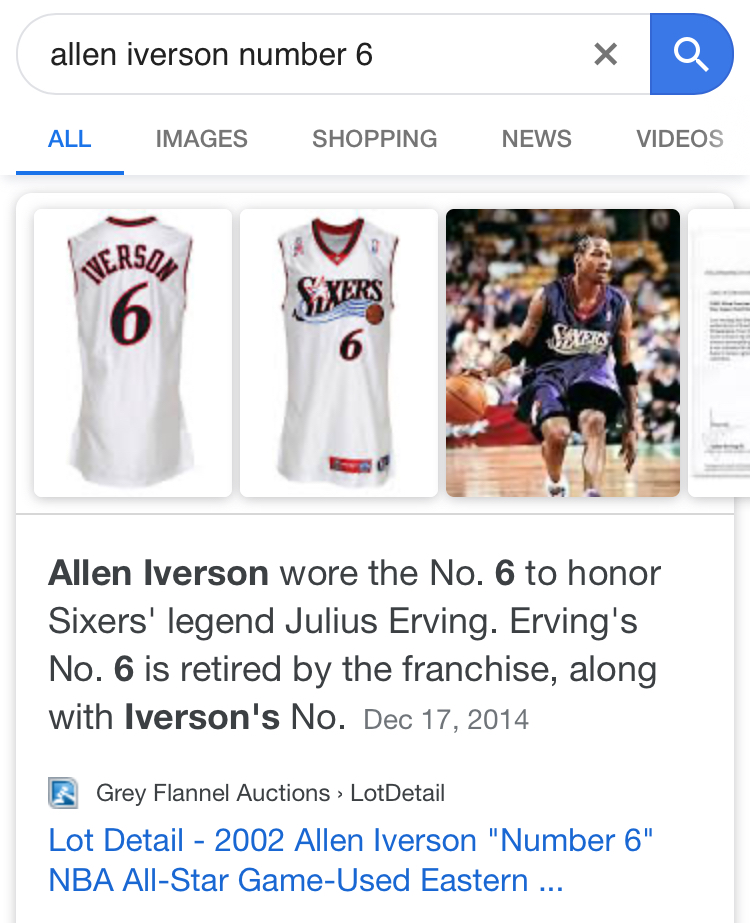Clear the search query text
Screen dimensions: 750x923
[605, 54]
